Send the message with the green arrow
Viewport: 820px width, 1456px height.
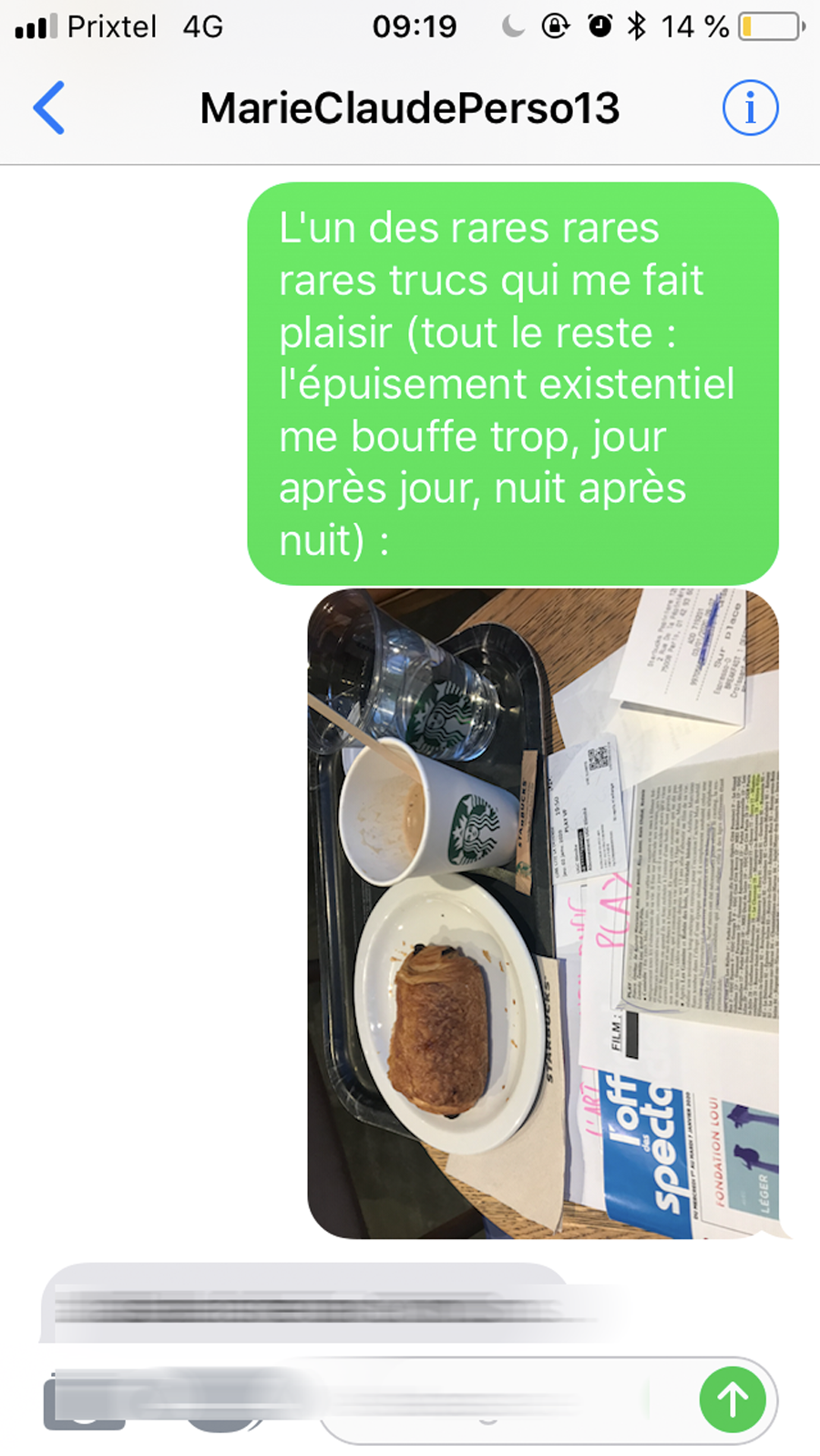[x=733, y=1399]
